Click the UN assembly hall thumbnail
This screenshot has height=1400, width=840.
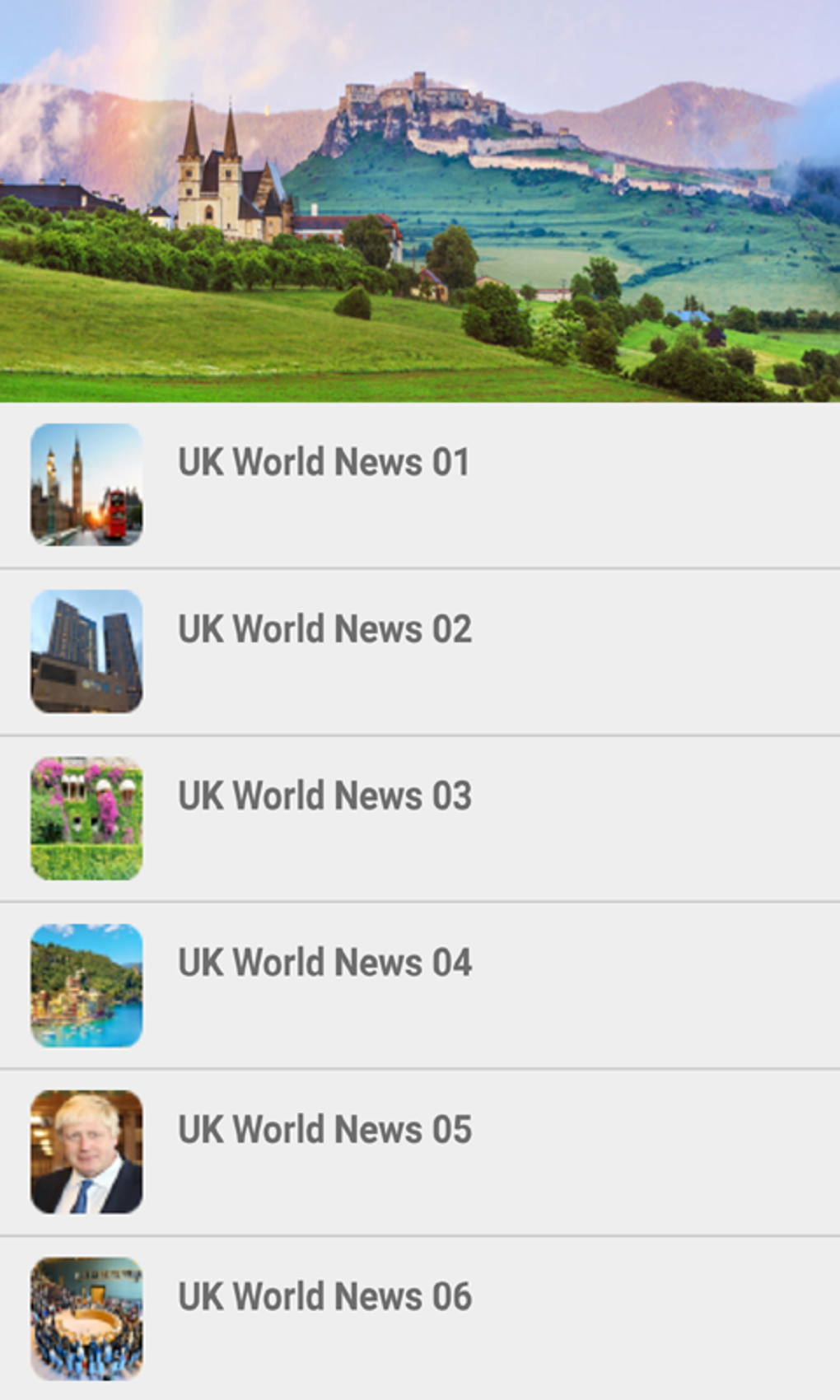point(87,1317)
